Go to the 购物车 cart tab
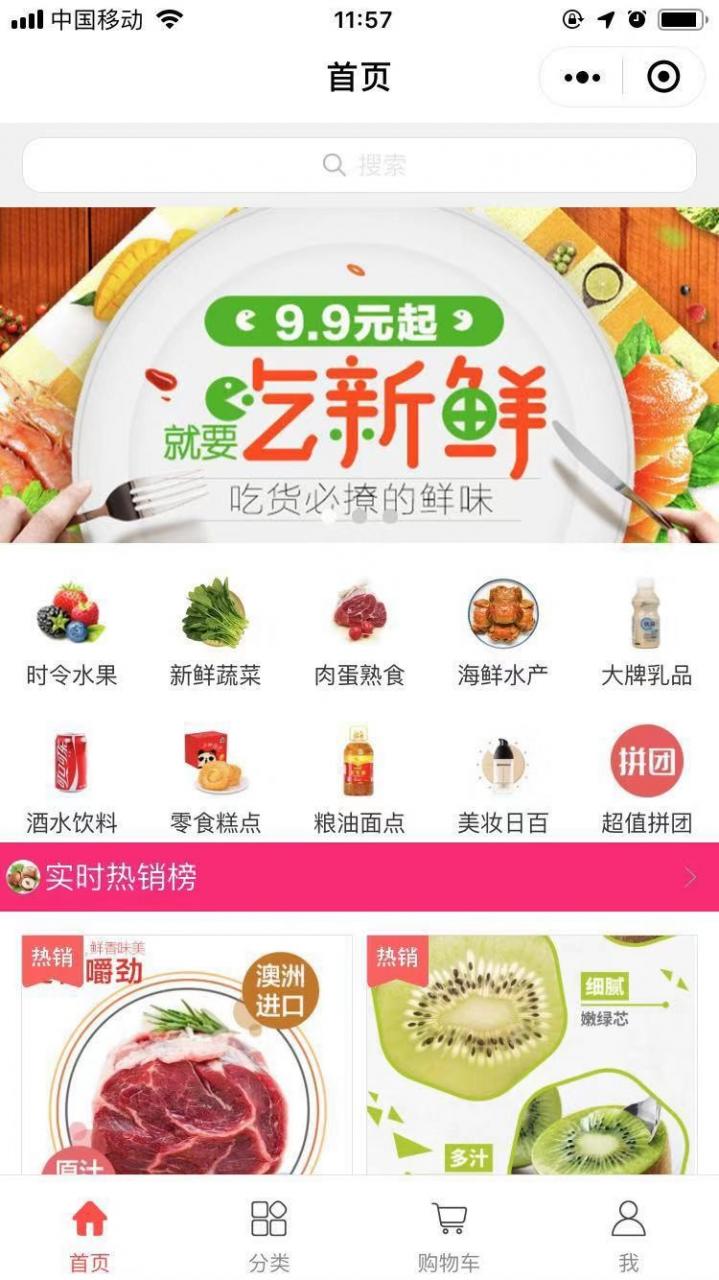Screen dimensions: 719x1280 (x=449, y=1235)
